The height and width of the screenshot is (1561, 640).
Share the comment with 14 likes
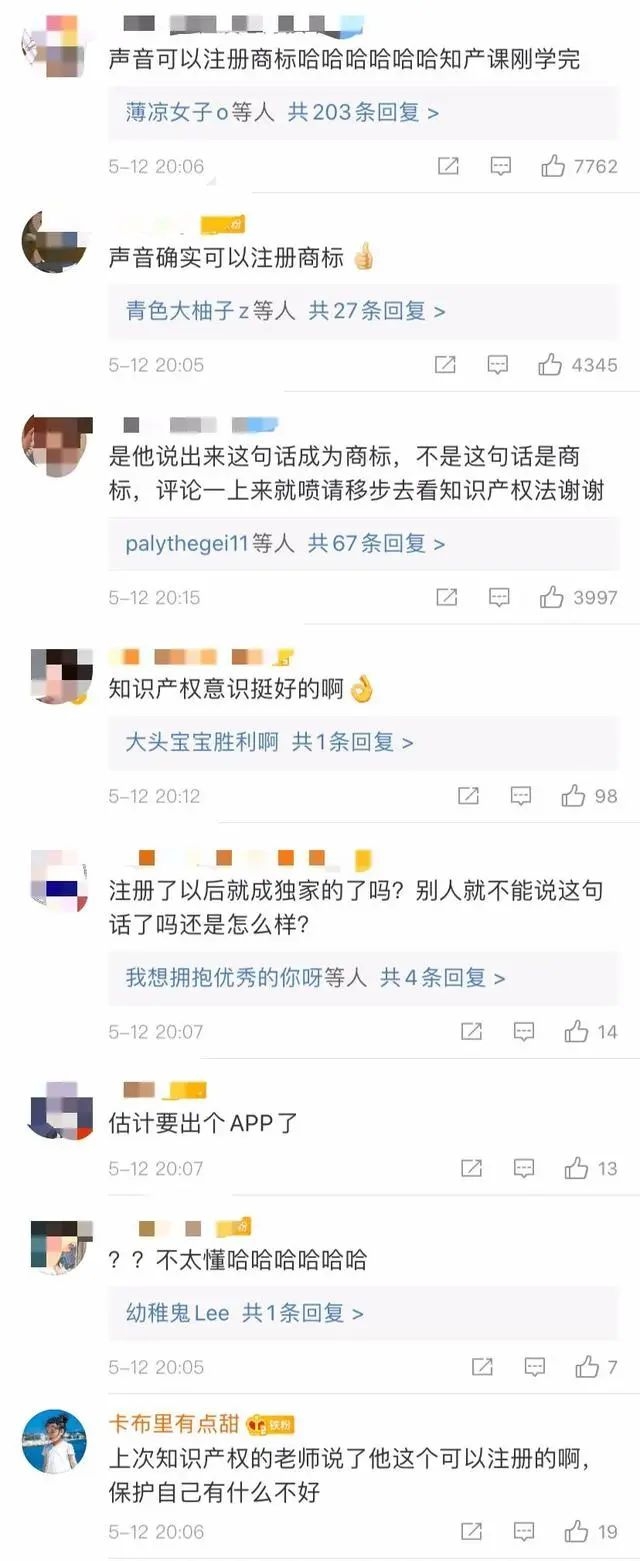[471, 1032]
